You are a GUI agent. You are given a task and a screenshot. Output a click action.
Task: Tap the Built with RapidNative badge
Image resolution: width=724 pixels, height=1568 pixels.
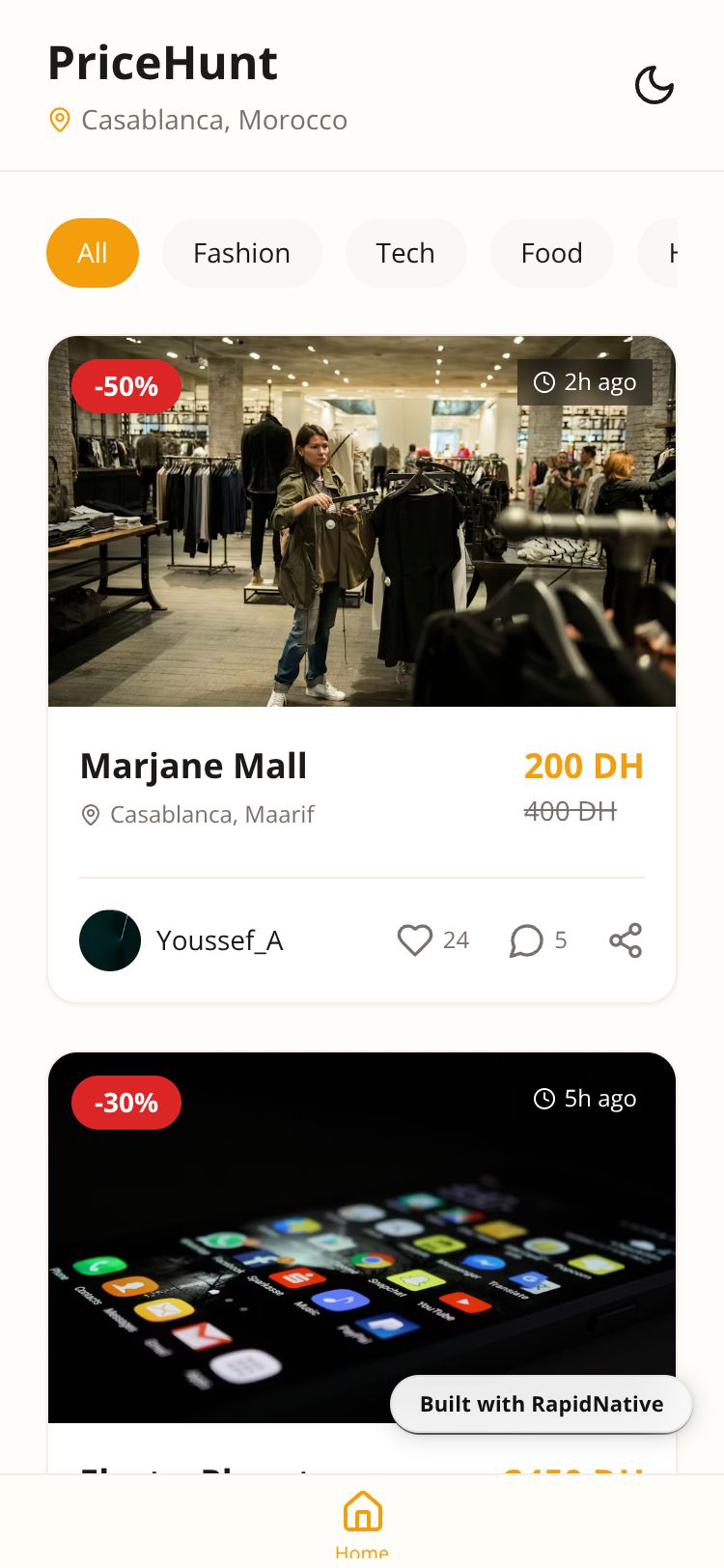[541, 1404]
